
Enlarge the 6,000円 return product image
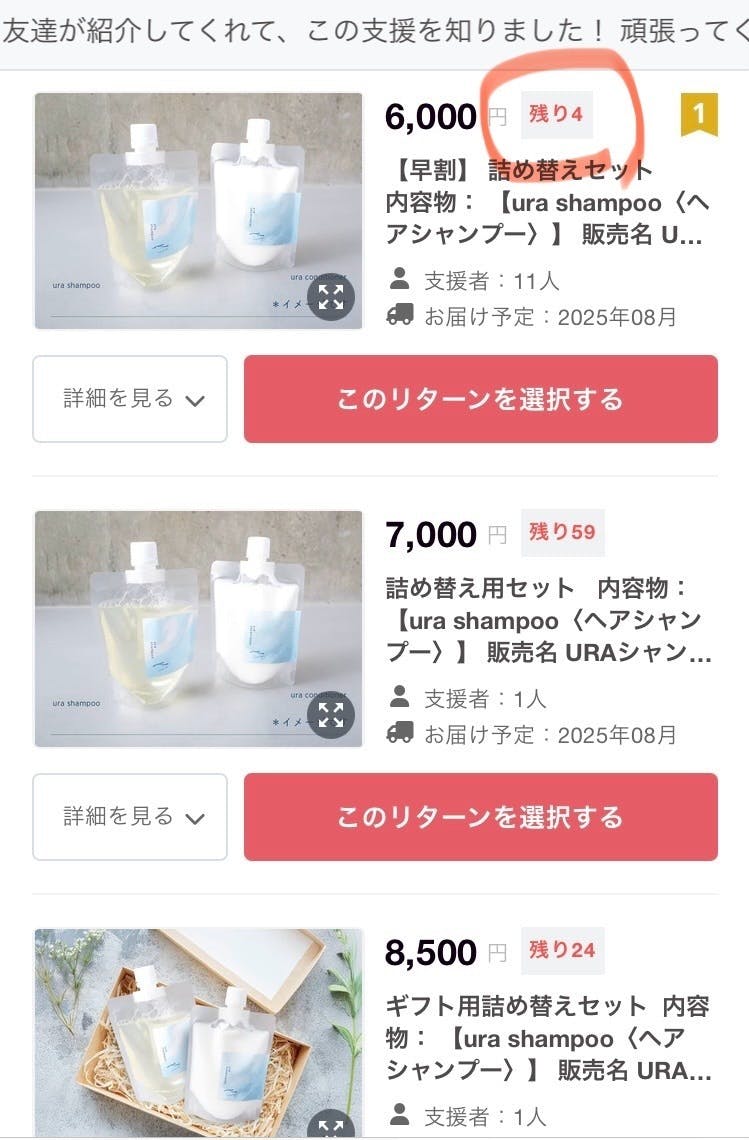point(331,297)
